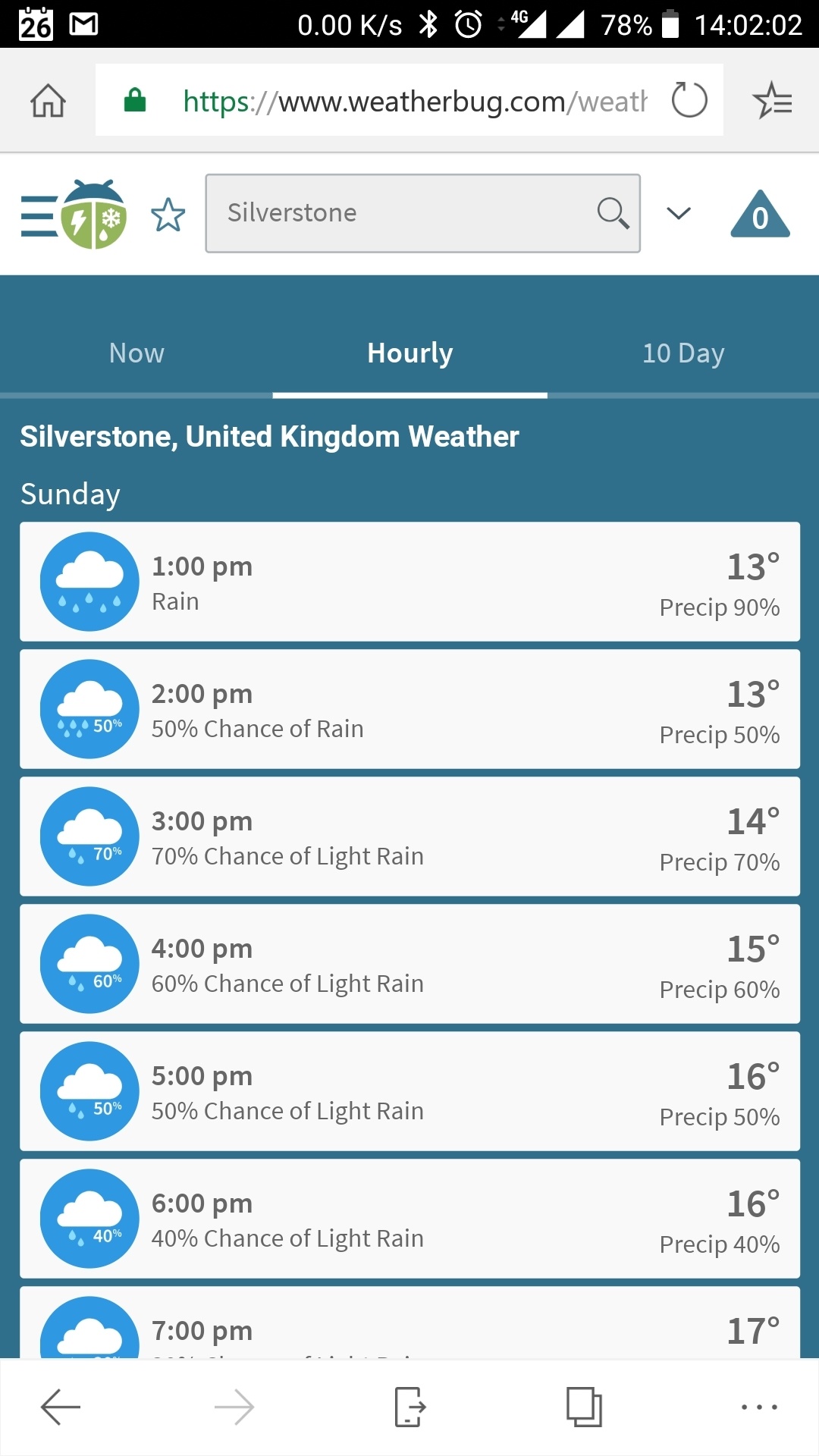This screenshot has height=1456, width=819.
Task: Reload the page from address bar
Action: point(689,100)
